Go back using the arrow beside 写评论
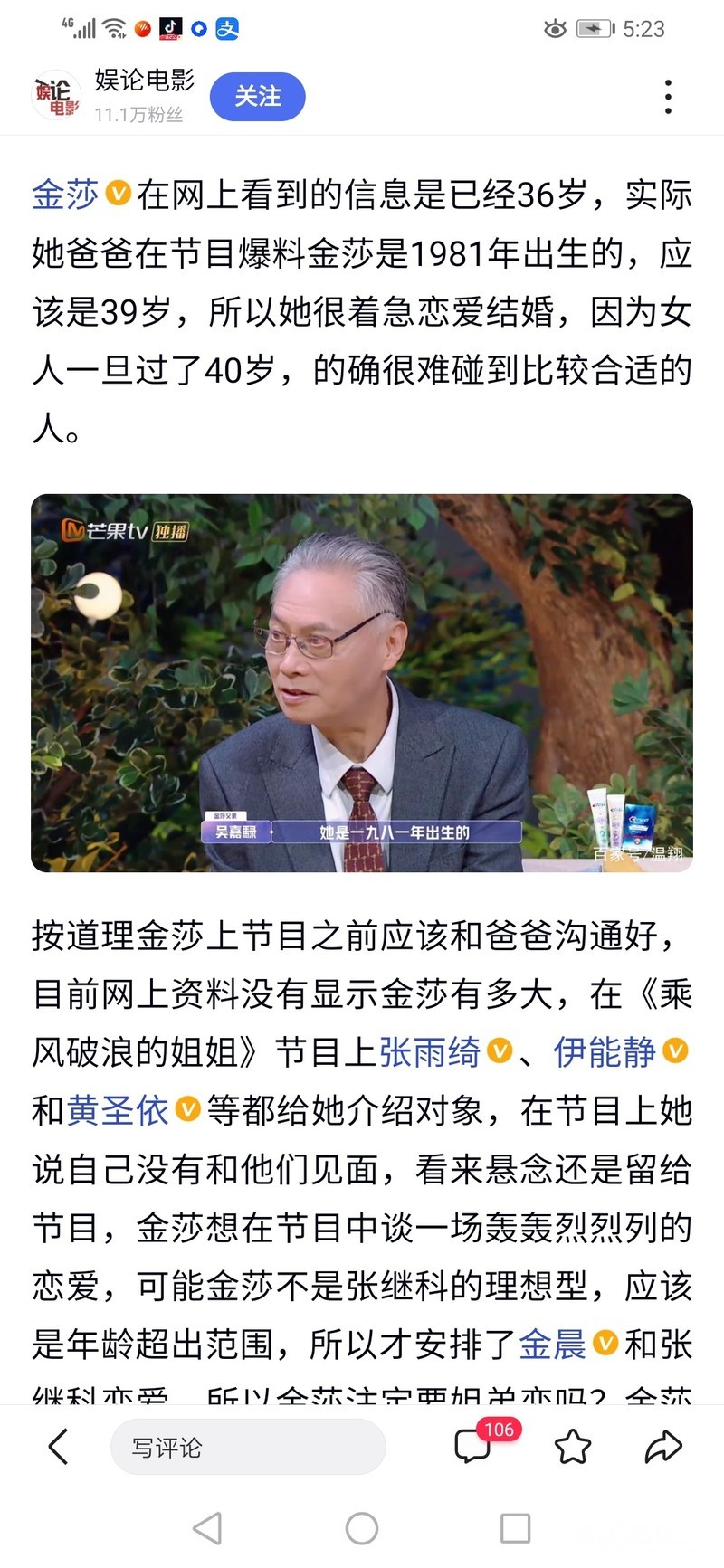724x1568 pixels. tap(58, 1447)
